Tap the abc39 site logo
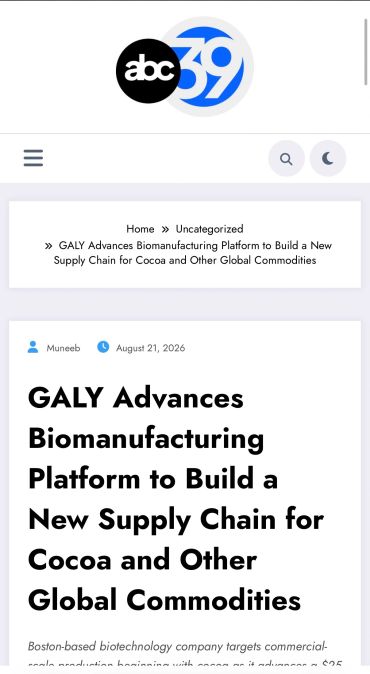The width and height of the screenshot is (370, 674). click(x=185, y=67)
